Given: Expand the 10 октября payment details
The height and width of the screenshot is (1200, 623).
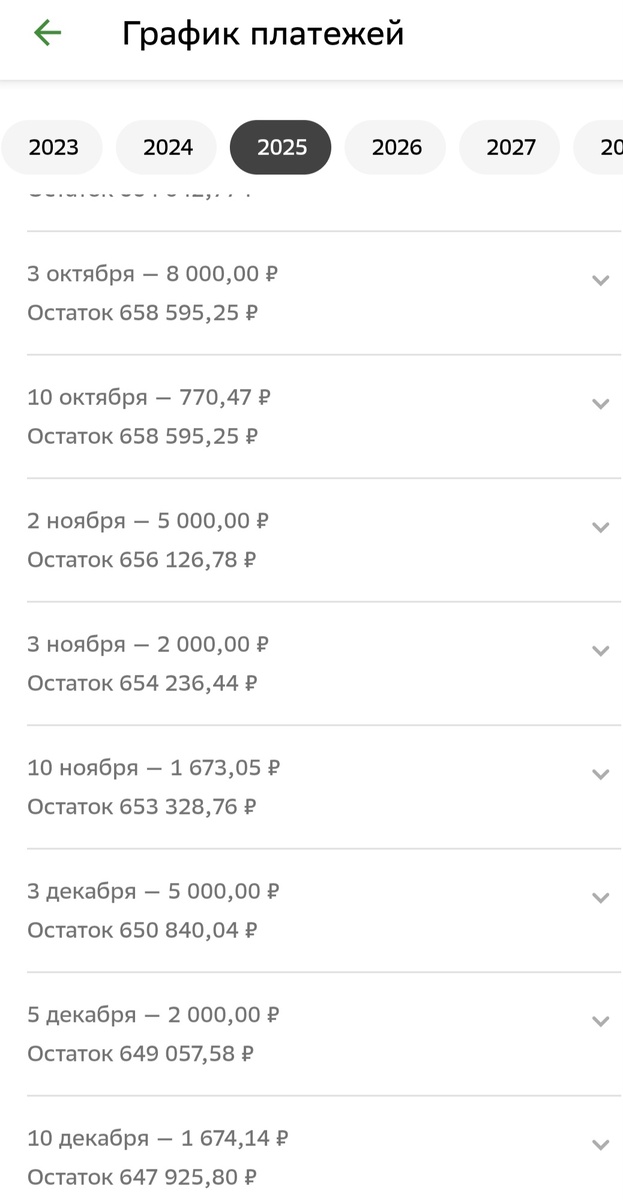Looking at the screenshot, I should [x=600, y=404].
